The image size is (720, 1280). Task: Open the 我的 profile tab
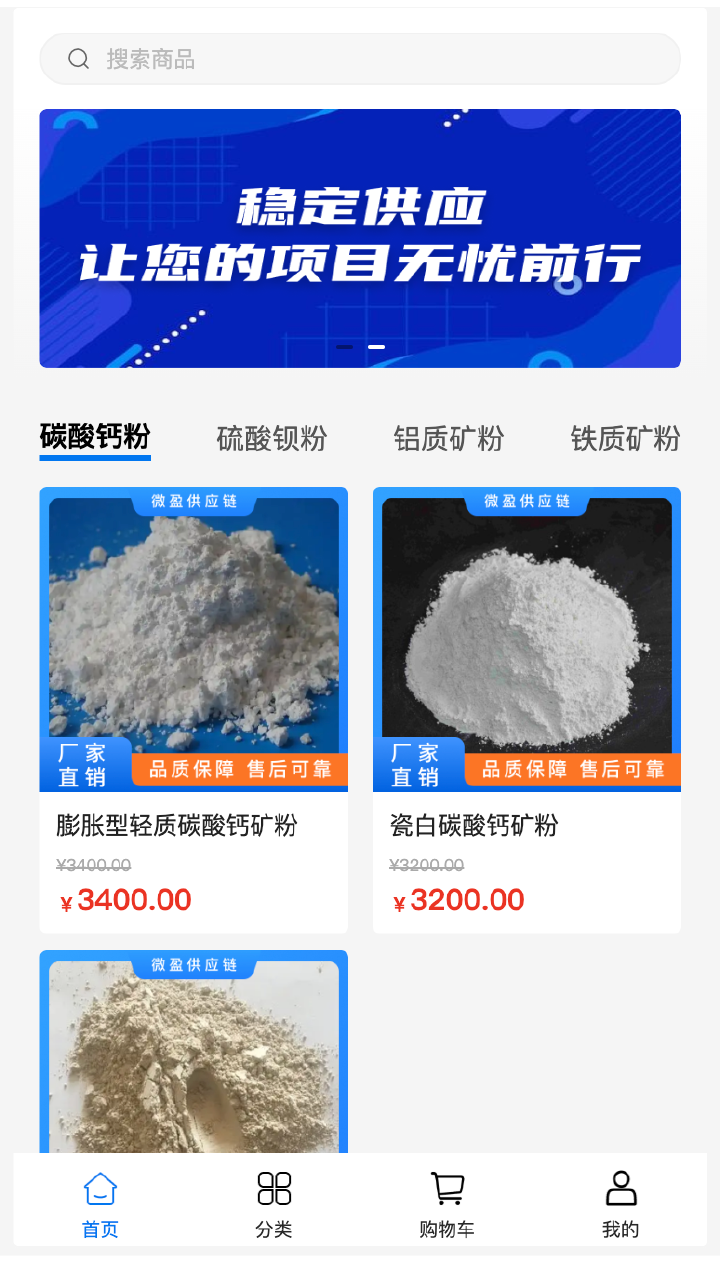621,1204
